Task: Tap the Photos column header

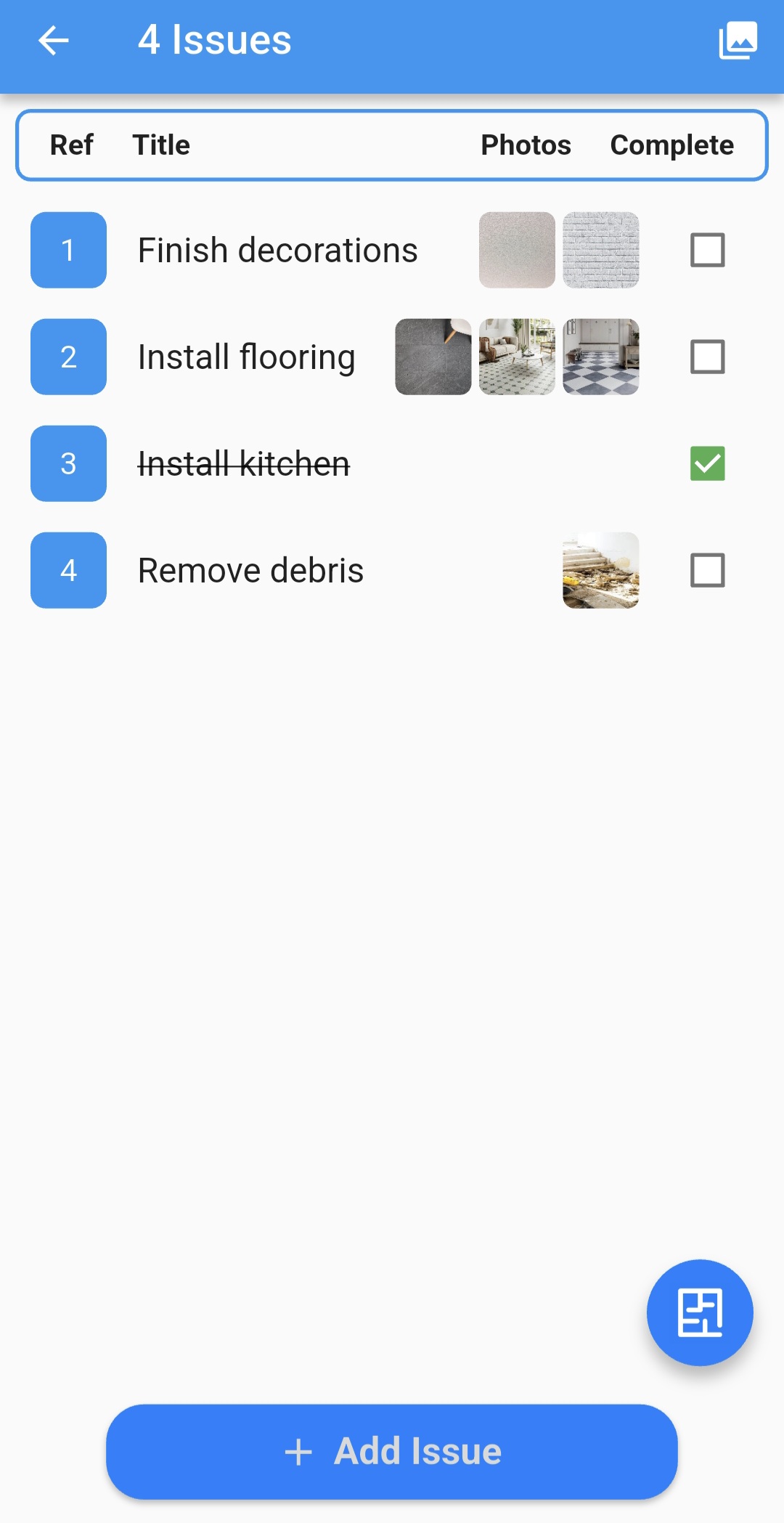Action: (525, 145)
